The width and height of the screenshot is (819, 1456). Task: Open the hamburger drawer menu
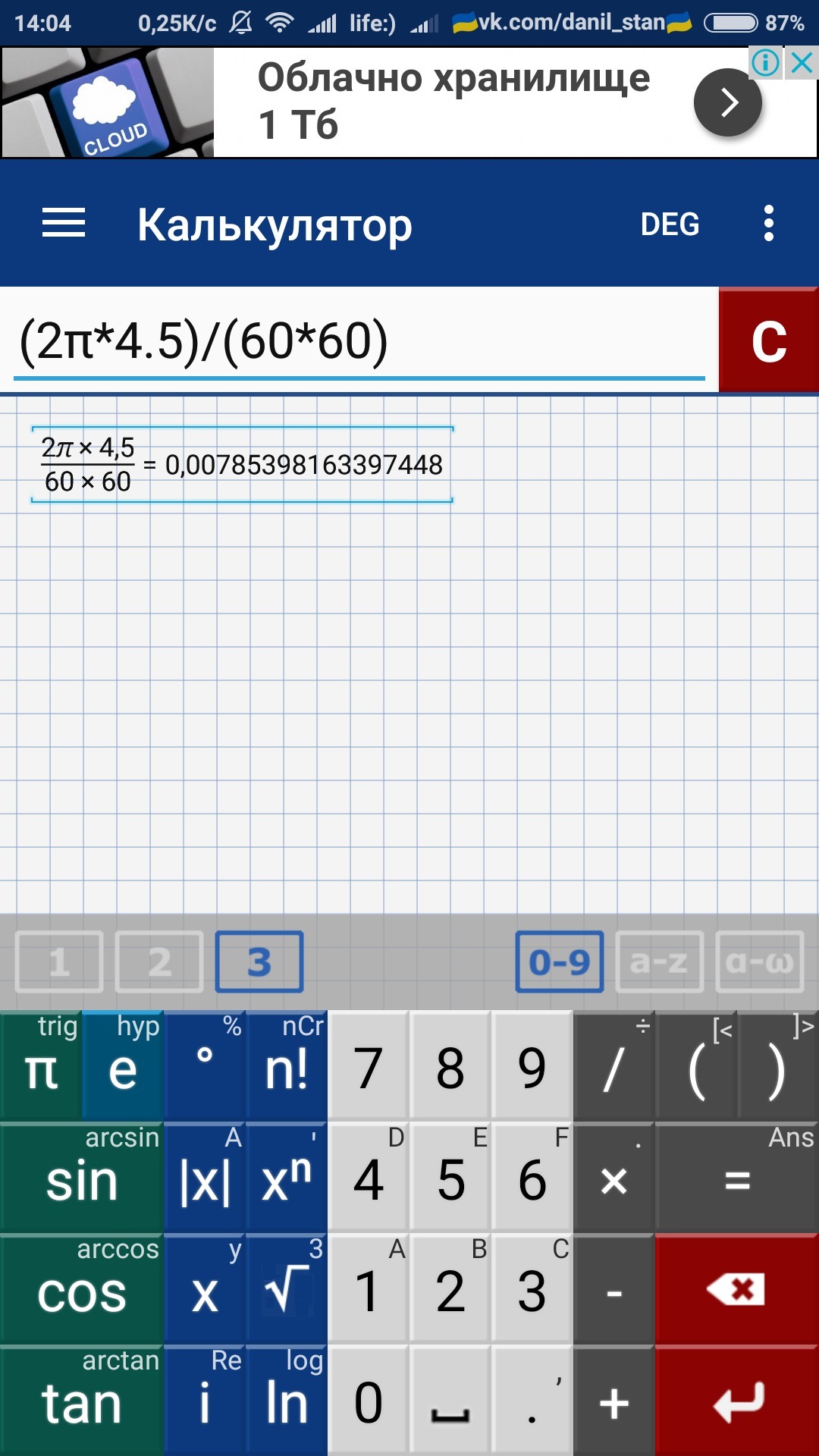(64, 224)
